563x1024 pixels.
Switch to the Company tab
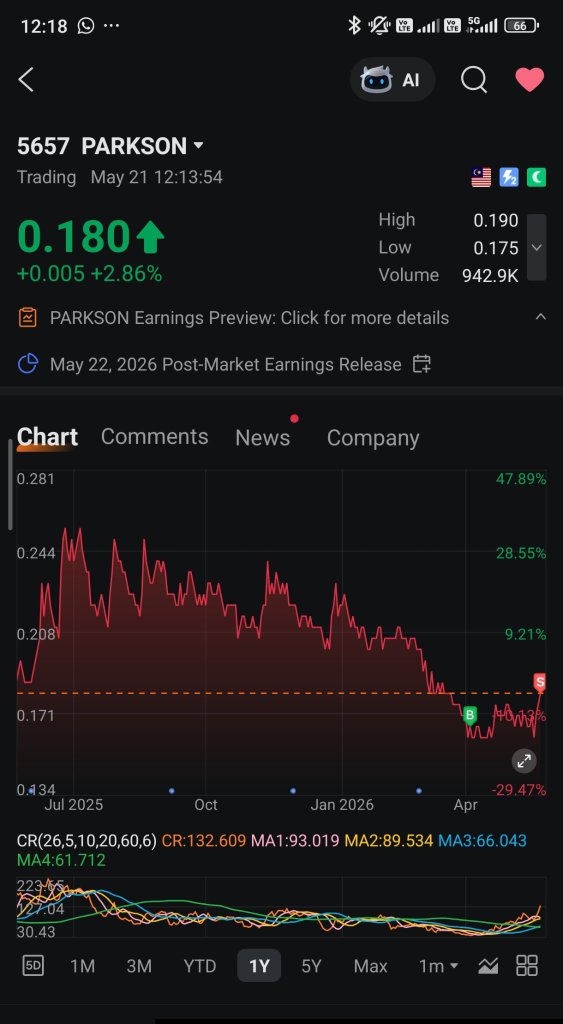pos(373,438)
